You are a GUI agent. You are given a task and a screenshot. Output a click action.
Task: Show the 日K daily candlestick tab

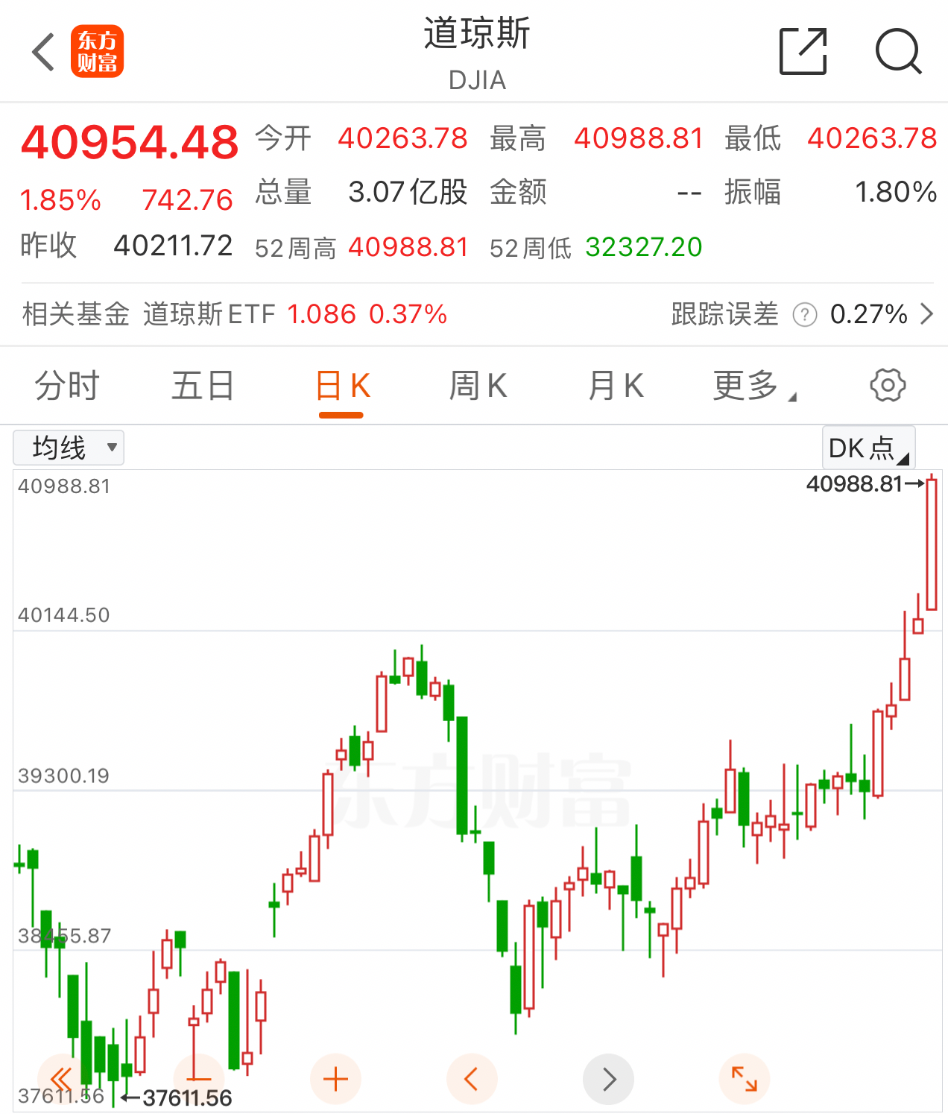click(x=343, y=385)
